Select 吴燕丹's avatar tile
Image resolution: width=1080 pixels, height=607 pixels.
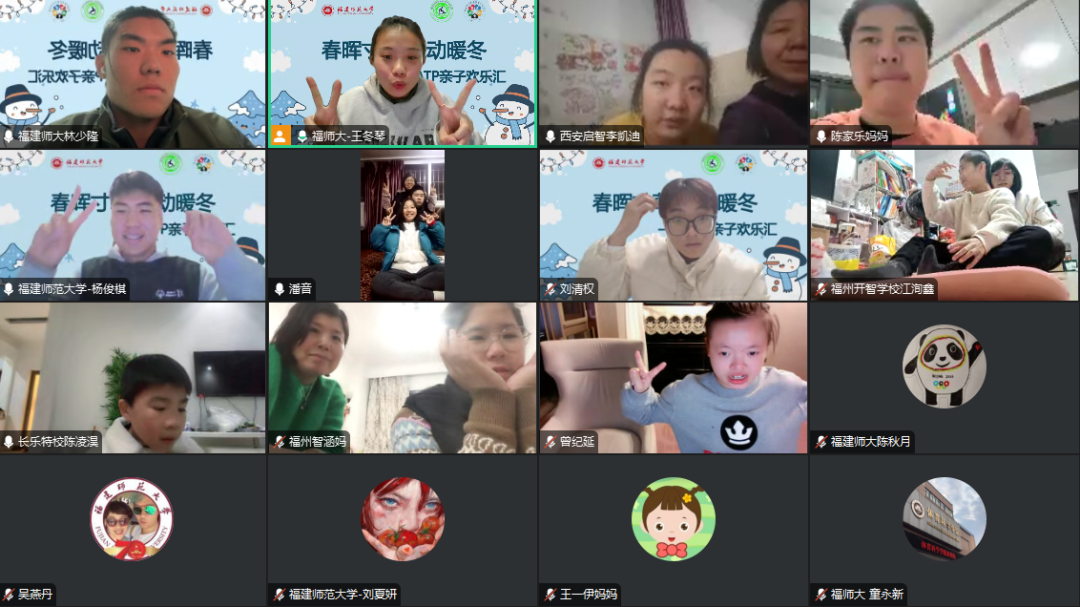[132, 519]
